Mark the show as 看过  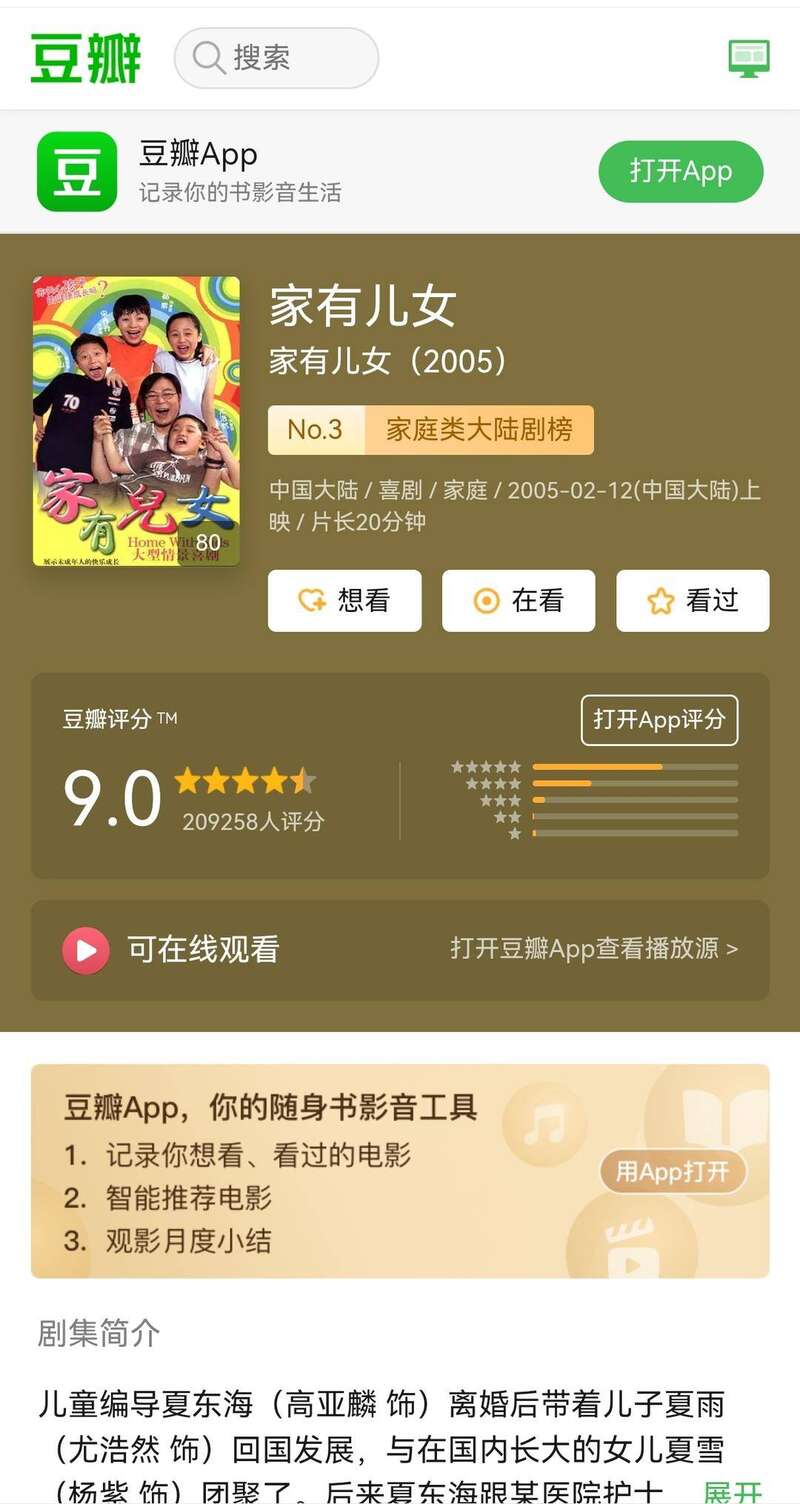click(x=692, y=600)
